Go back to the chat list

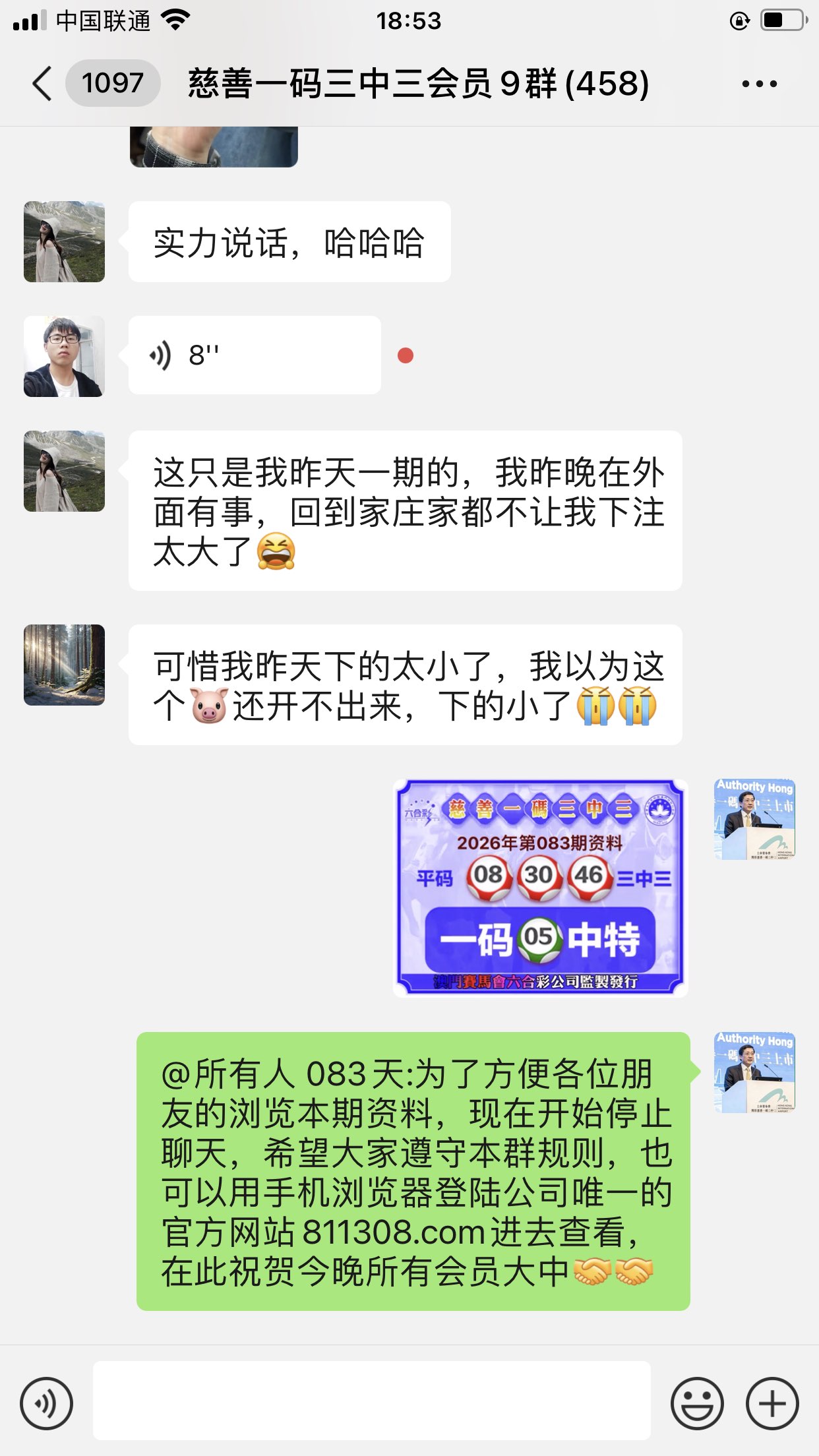[42, 84]
